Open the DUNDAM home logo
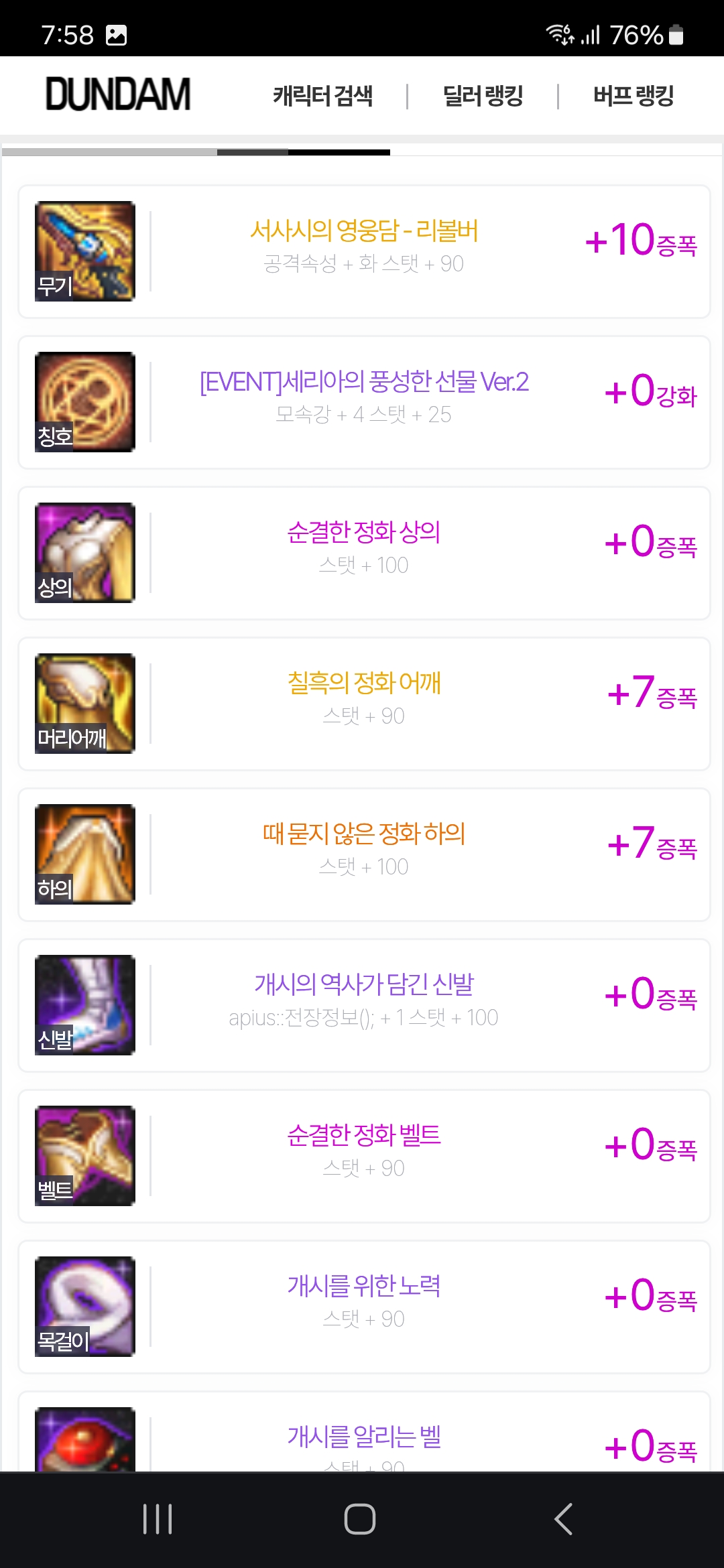The width and height of the screenshot is (724, 1568). (x=118, y=94)
